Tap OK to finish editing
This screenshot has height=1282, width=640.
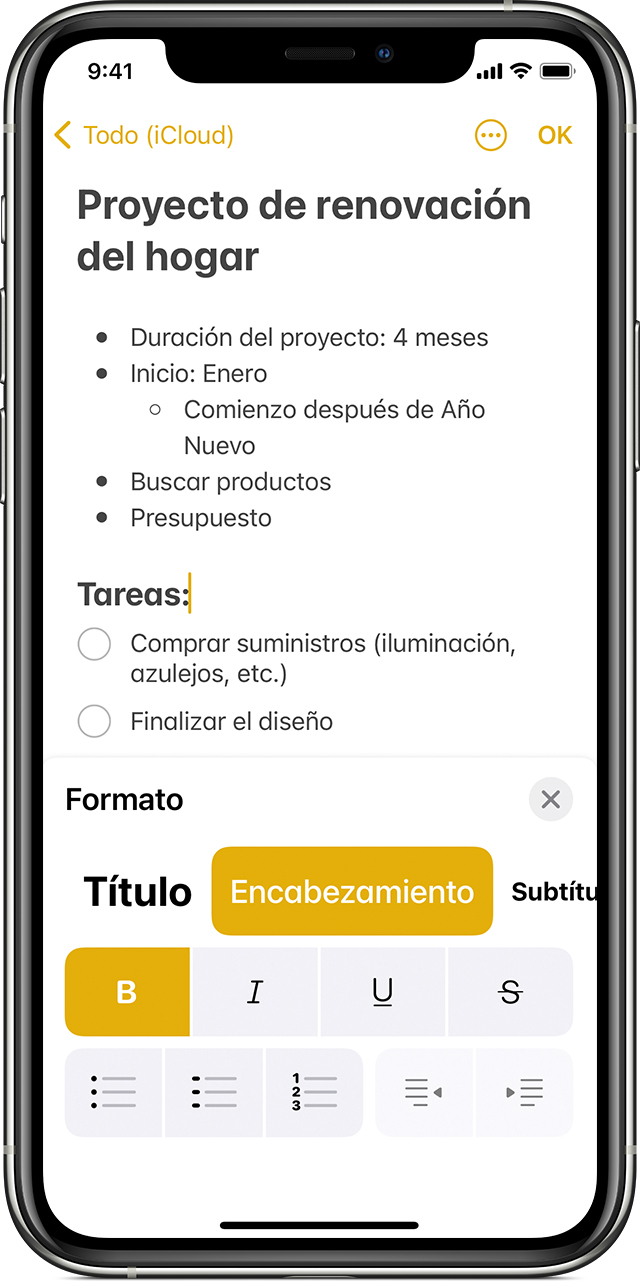pos(555,135)
